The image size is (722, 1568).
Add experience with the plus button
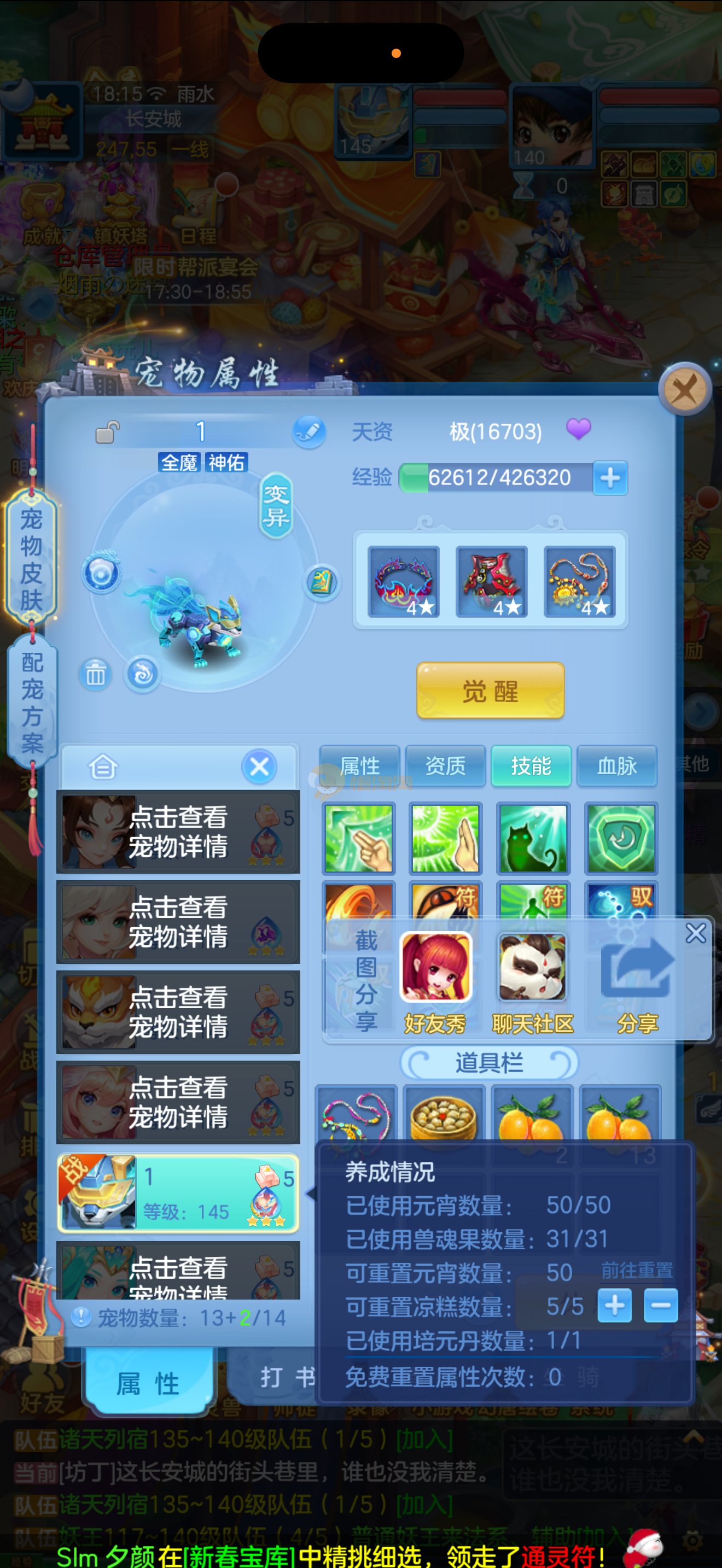[610, 478]
